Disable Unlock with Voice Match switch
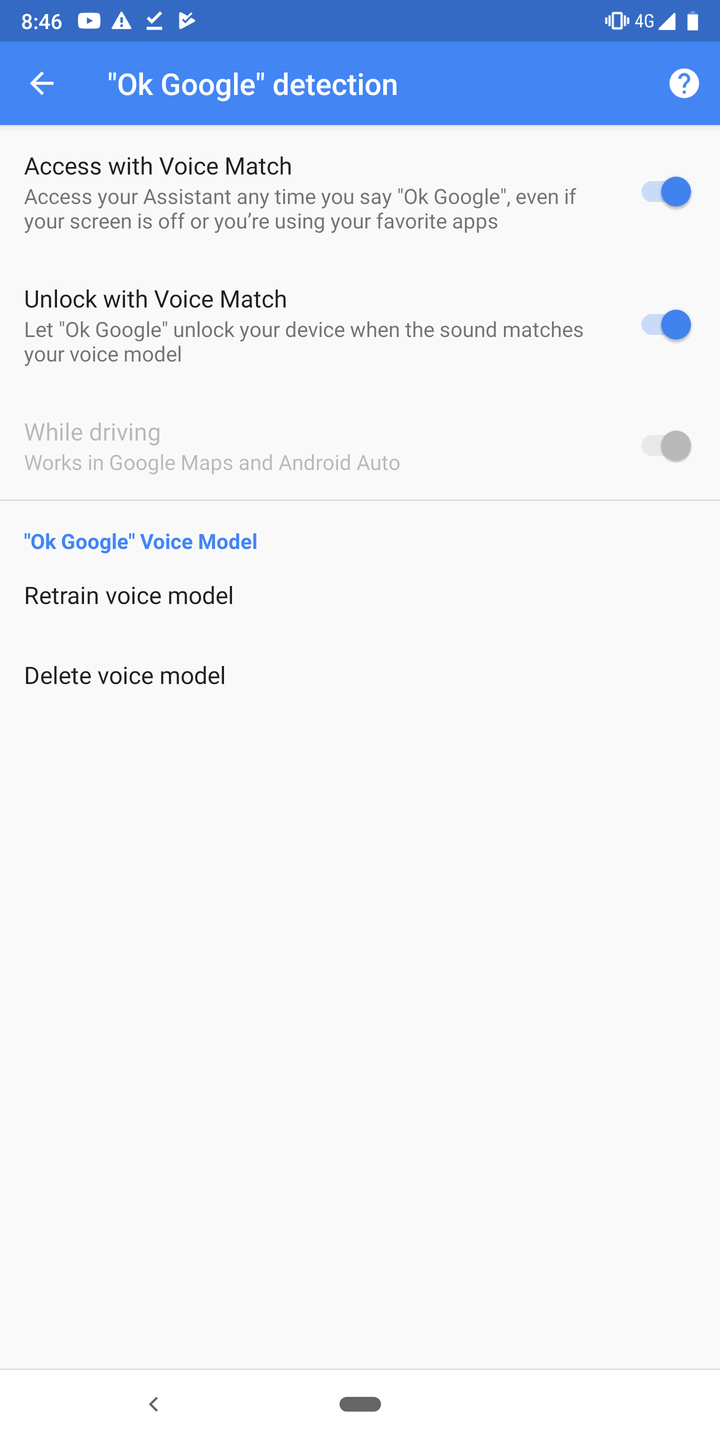 [x=666, y=325]
